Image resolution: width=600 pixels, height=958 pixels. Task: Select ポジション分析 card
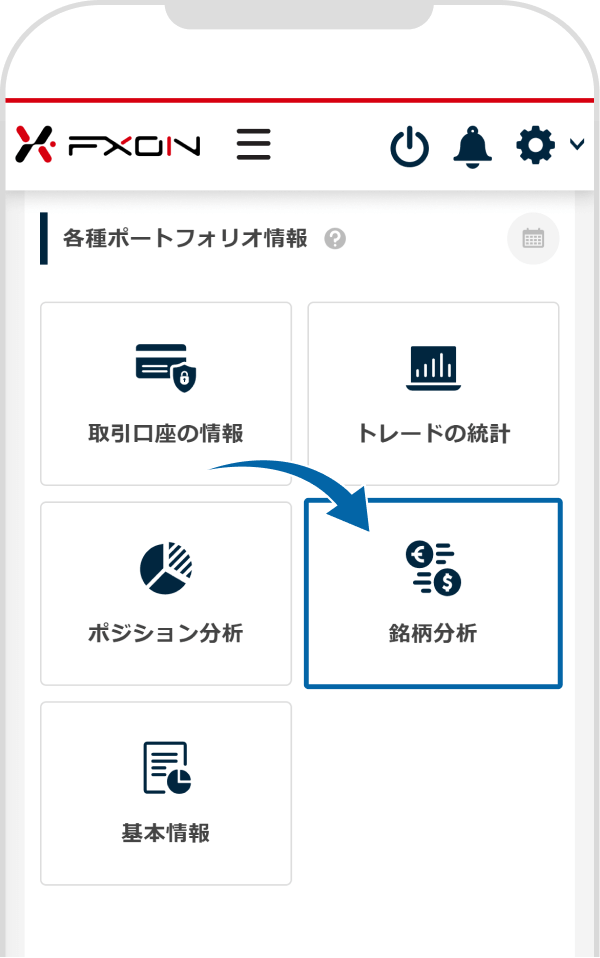click(166, 593)
